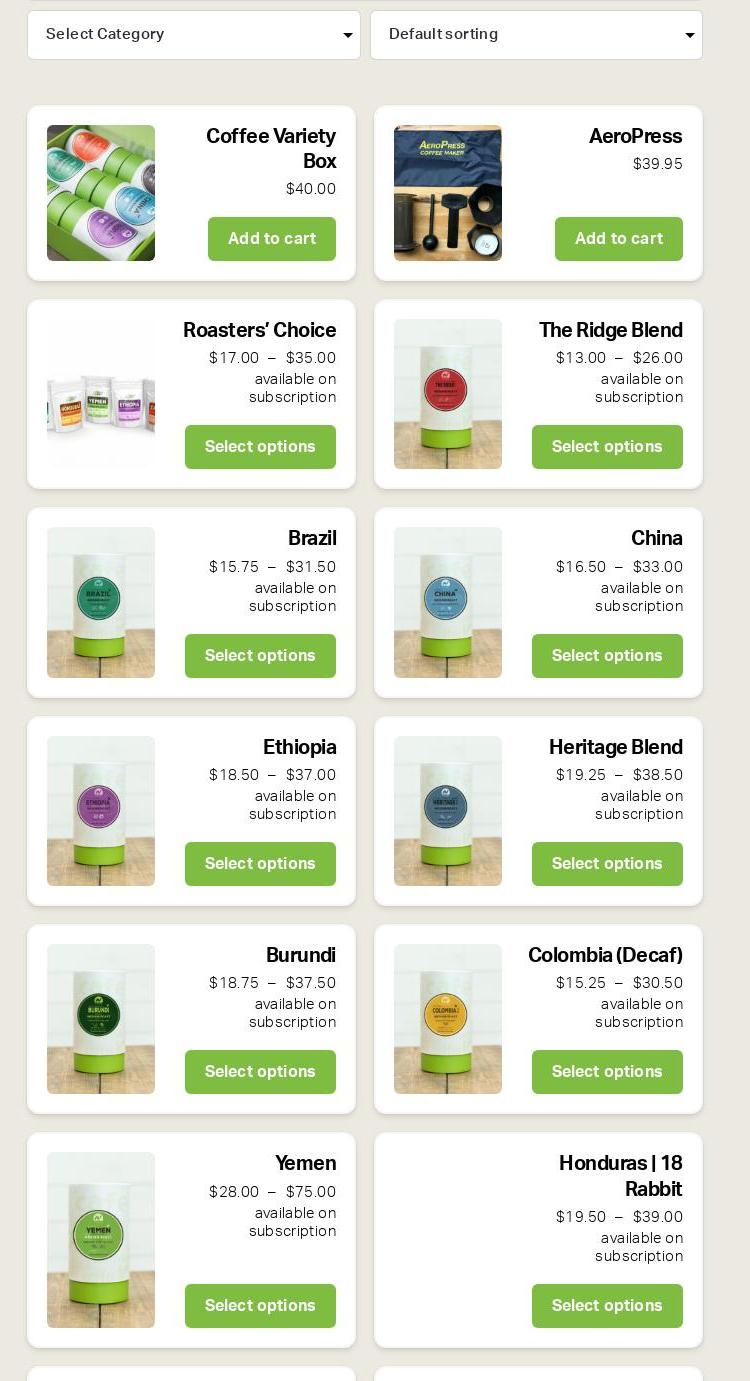Open the Coffee Variety Box product image
This screenshot has width=750, height=1381.
pyautogui.click(x=101, y=193)
